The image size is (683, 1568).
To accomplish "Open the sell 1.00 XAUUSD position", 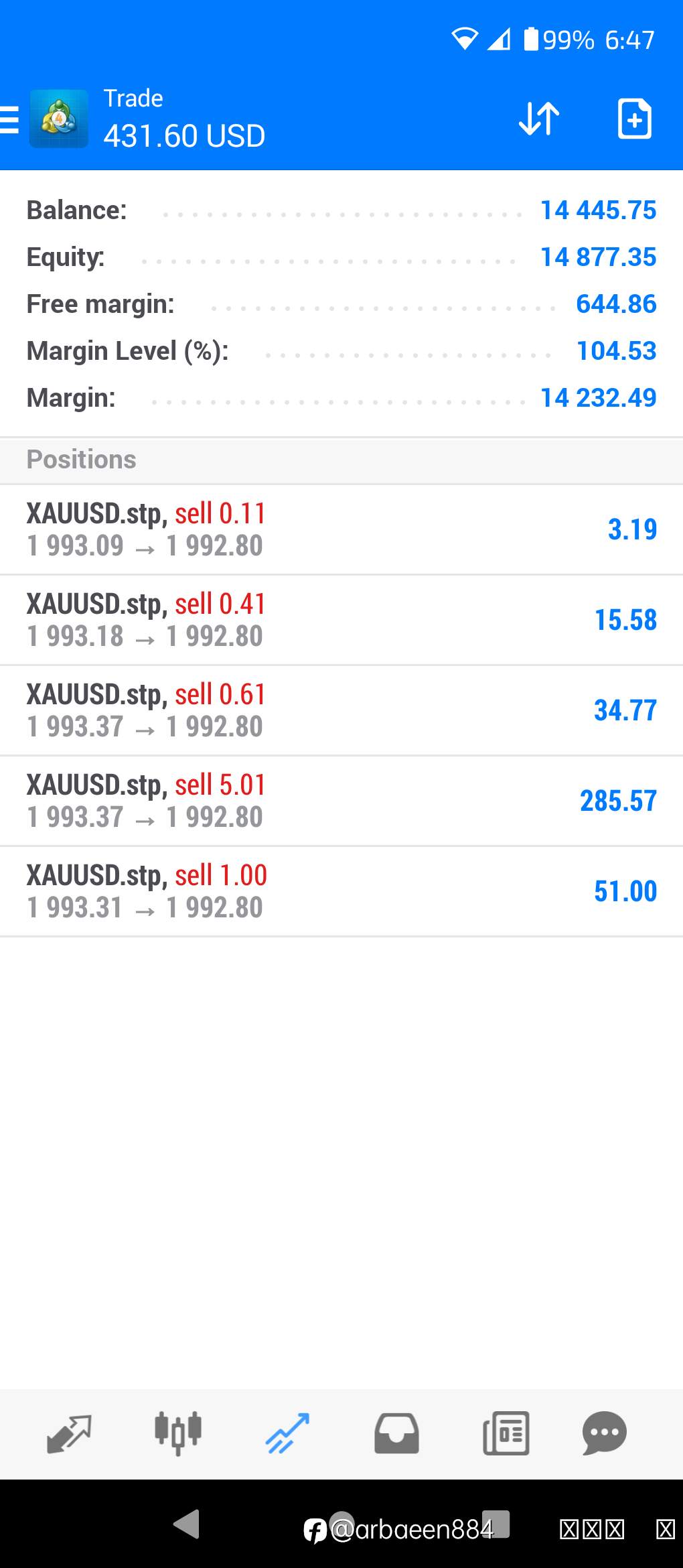I will coord(341,891).
